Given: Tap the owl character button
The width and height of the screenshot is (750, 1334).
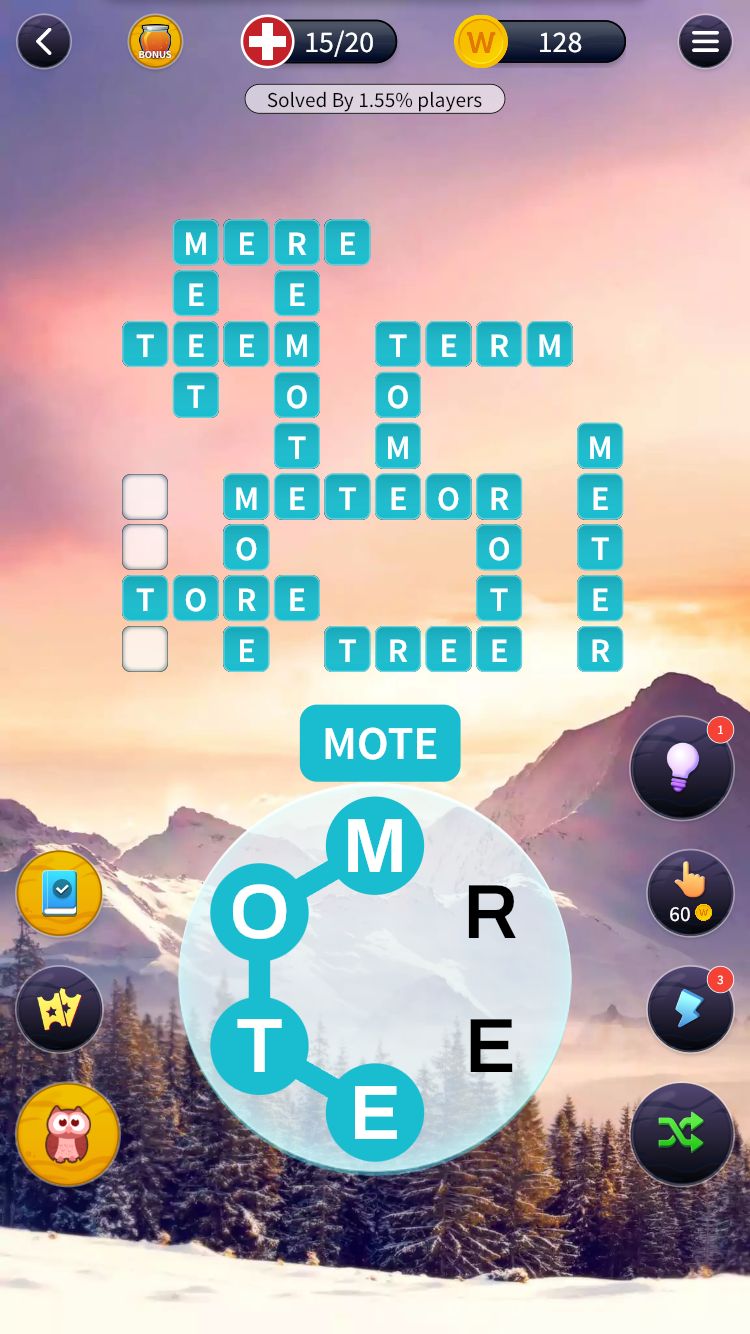Looking at the screenshot, I should pos(68,1134).
